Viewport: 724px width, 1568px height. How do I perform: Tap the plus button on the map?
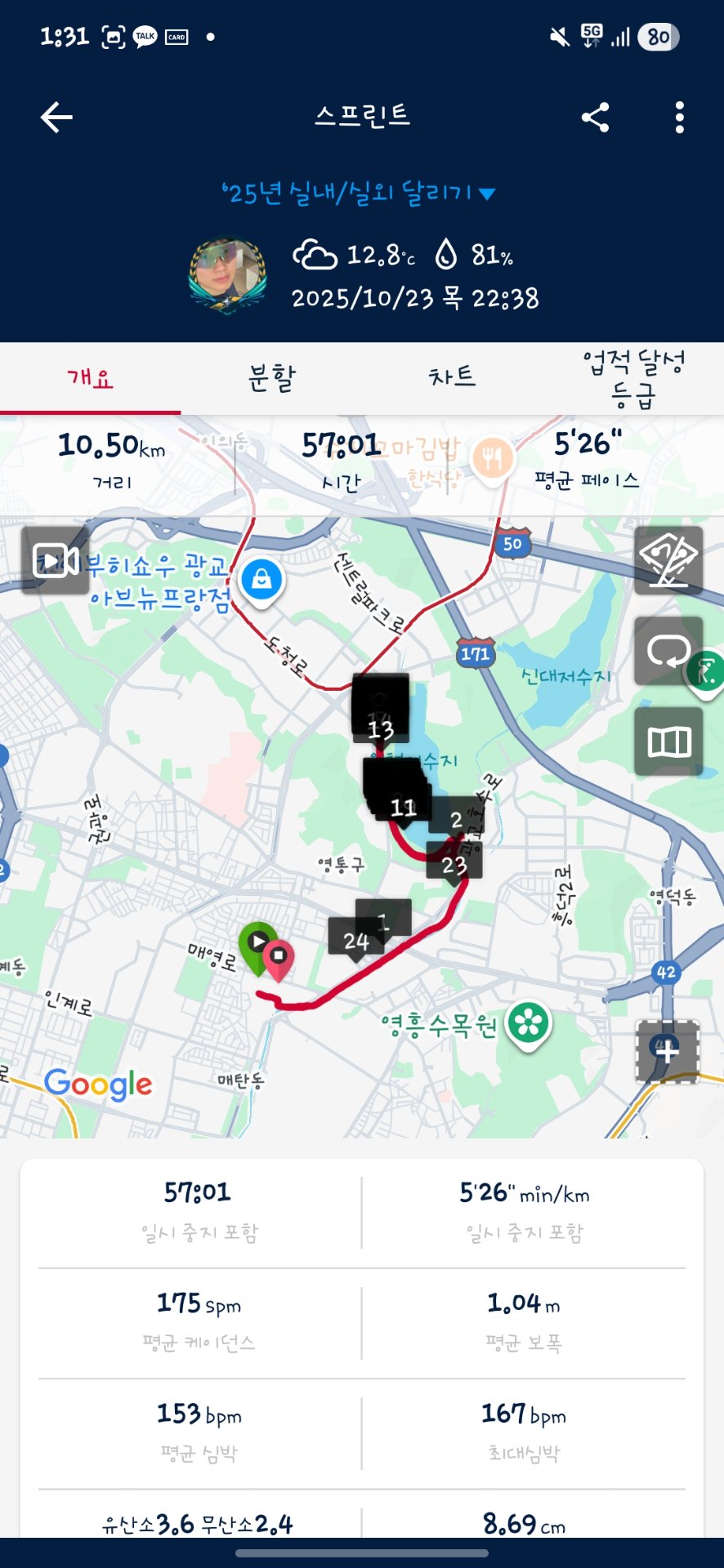667,1051
